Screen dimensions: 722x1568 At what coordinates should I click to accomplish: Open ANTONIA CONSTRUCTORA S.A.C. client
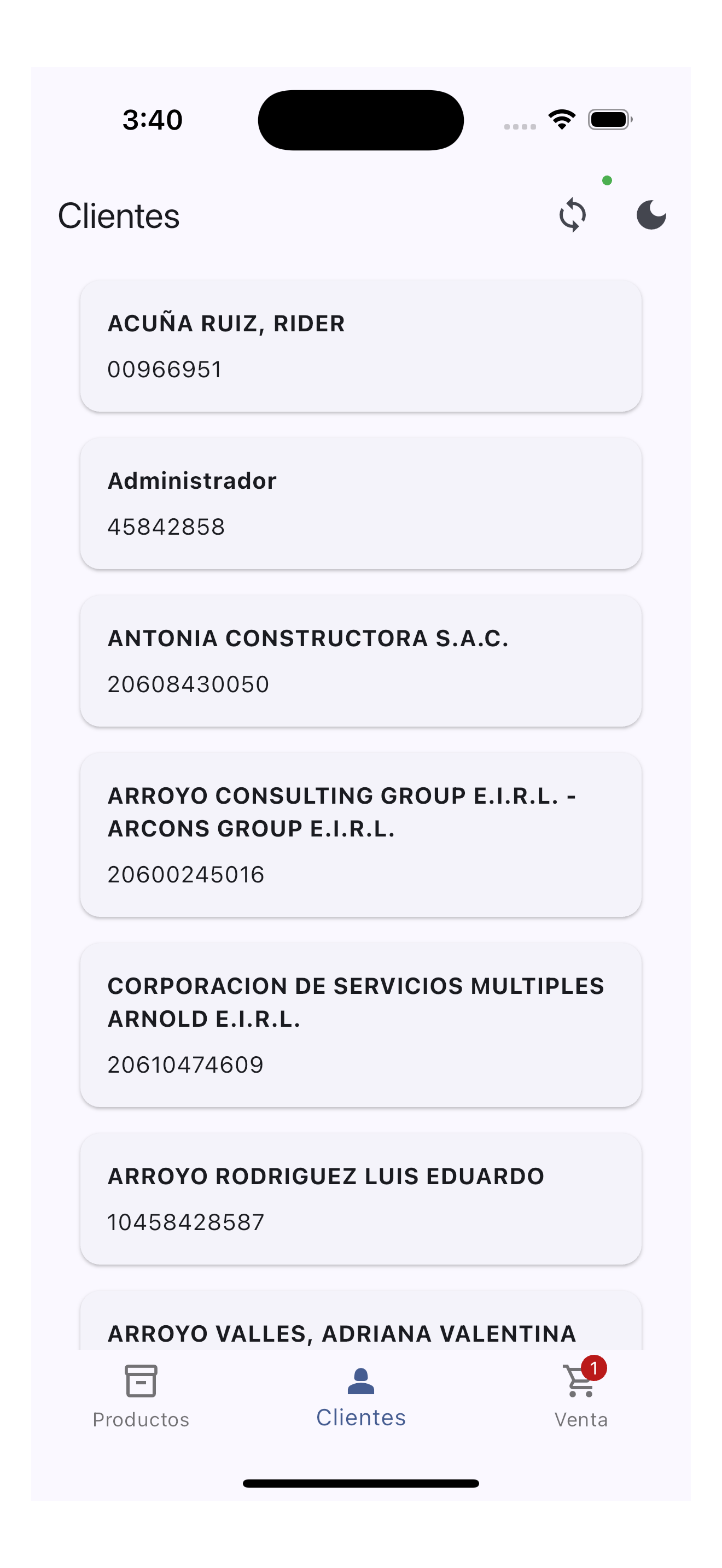pos(361,660)
